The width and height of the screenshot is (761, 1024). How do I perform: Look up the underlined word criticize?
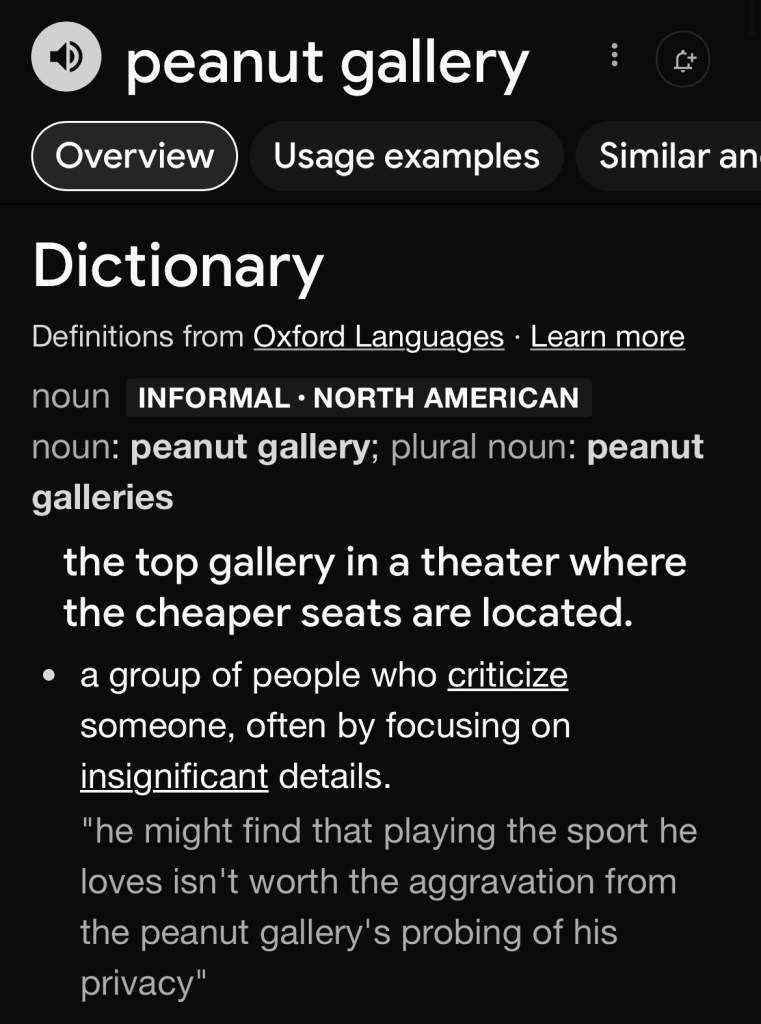tap(507, 676)
